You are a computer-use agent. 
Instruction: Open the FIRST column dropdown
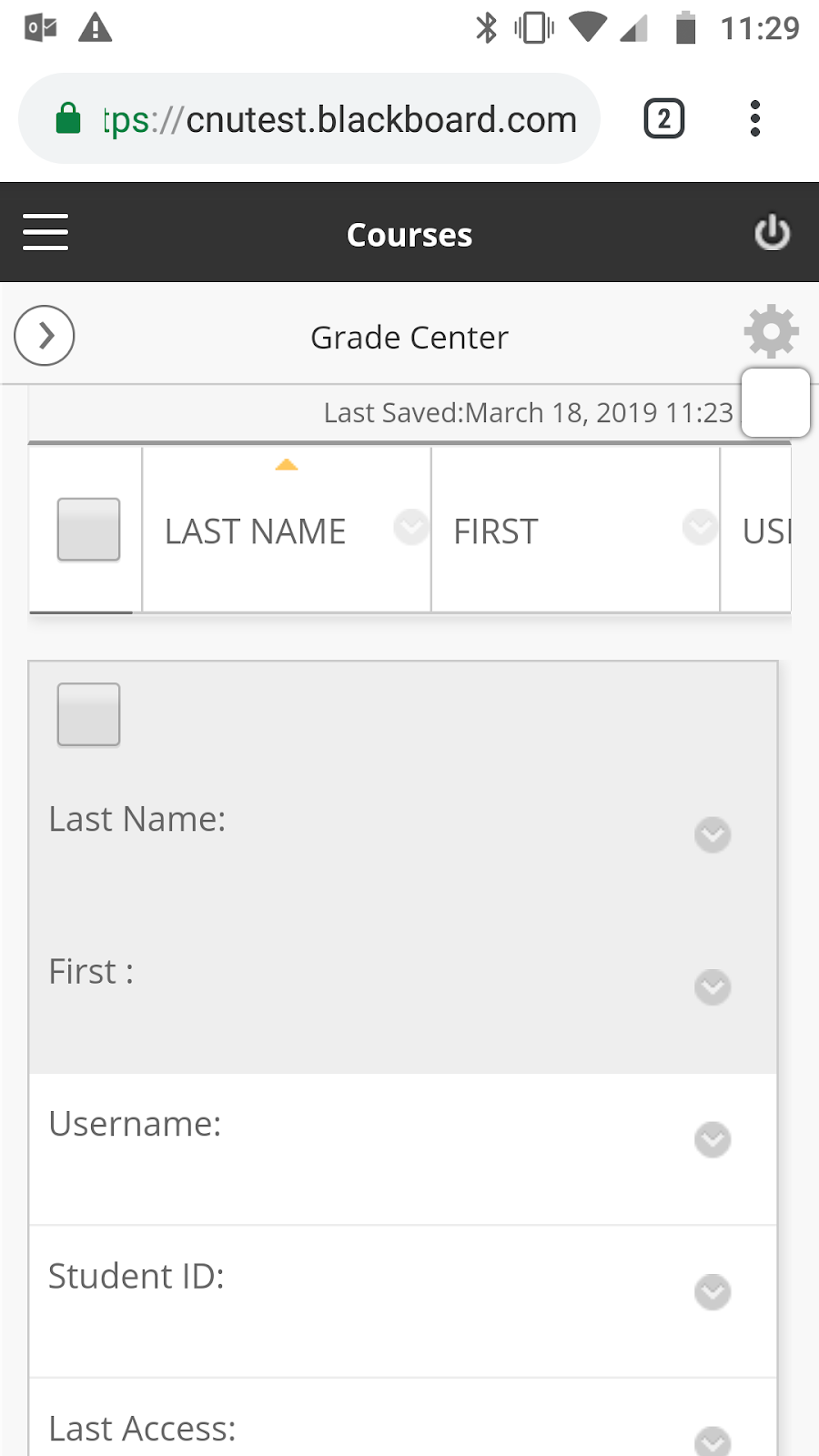pos(700,528)
